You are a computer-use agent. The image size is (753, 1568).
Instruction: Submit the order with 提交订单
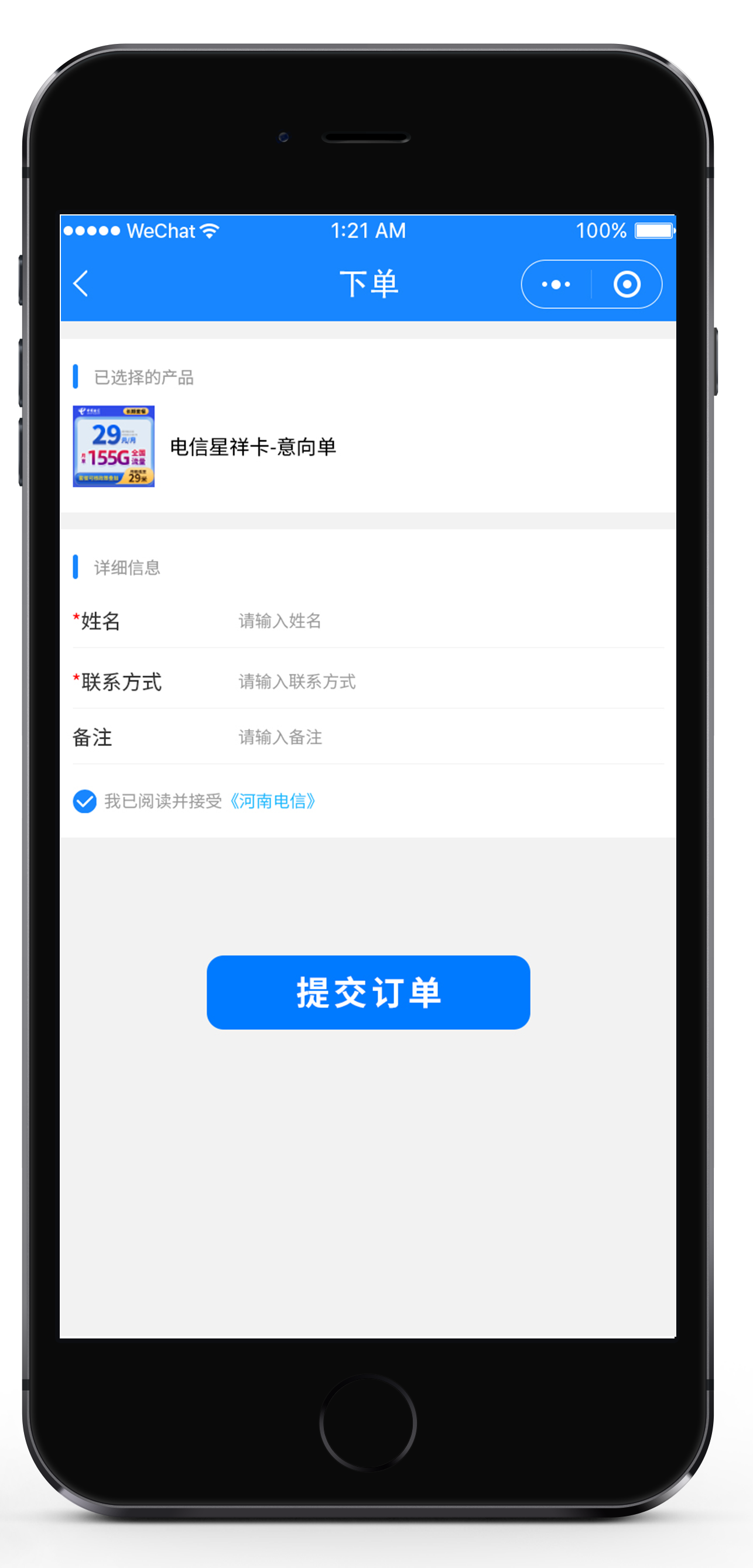[368, 992]
